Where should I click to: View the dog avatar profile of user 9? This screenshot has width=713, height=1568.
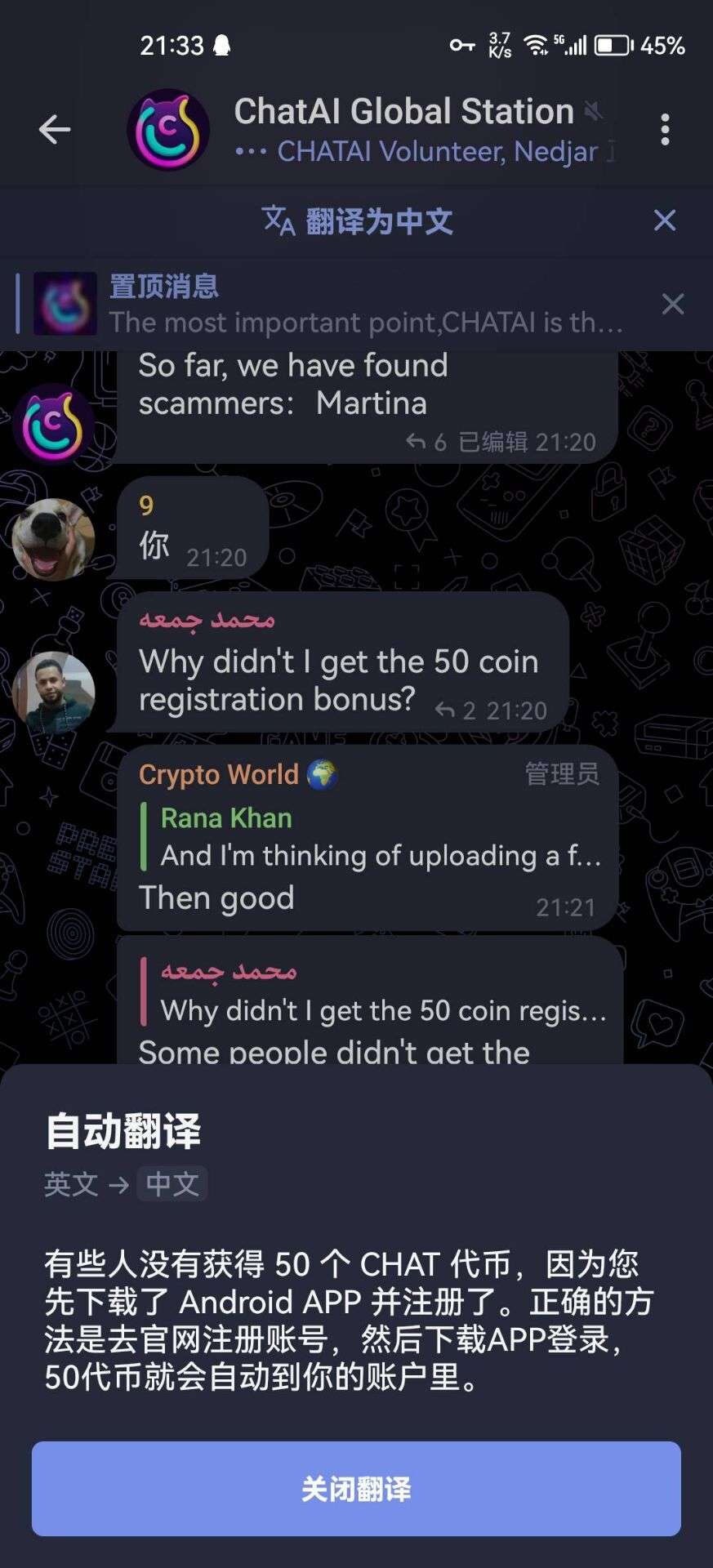click(54, 539)
